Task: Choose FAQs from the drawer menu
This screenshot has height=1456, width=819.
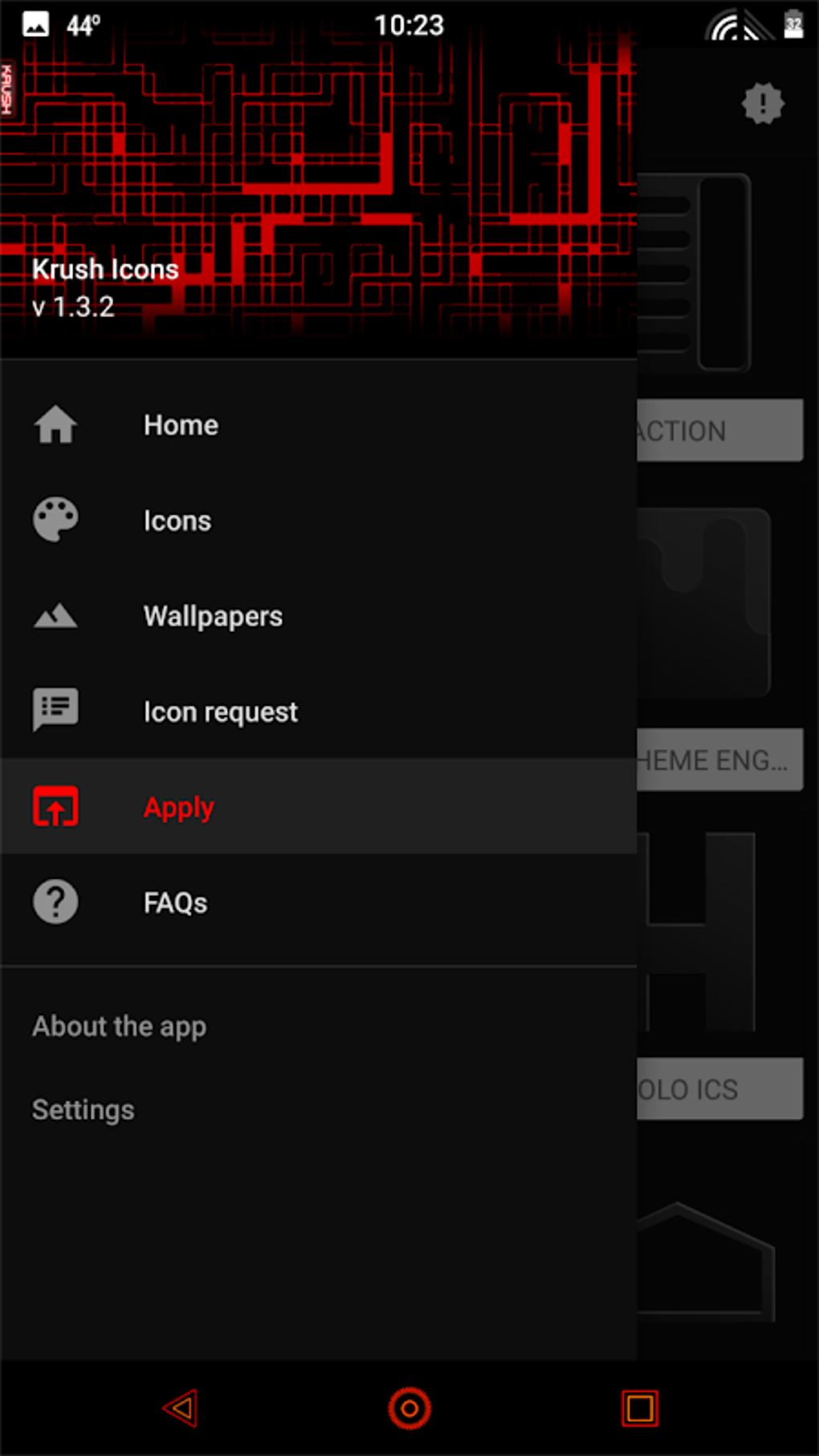Action: (175, 901)
